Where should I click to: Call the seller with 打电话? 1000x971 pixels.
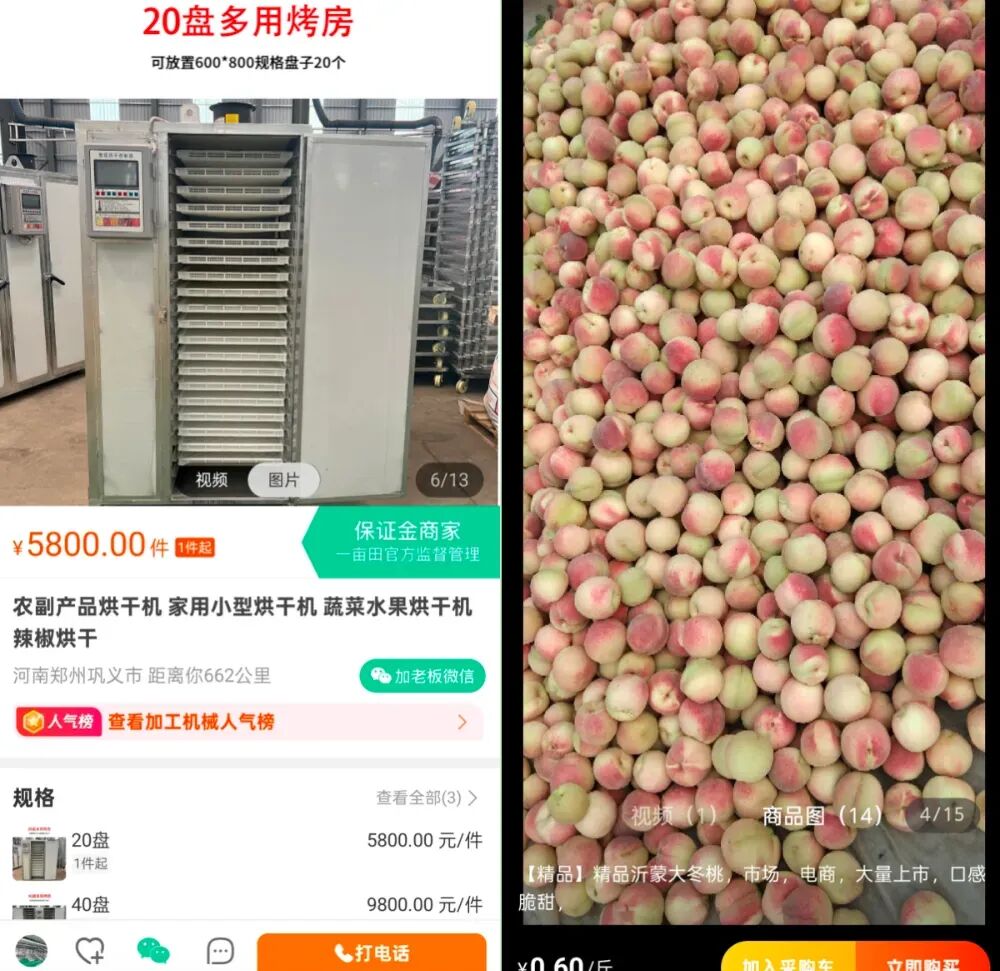coord(371,953)
